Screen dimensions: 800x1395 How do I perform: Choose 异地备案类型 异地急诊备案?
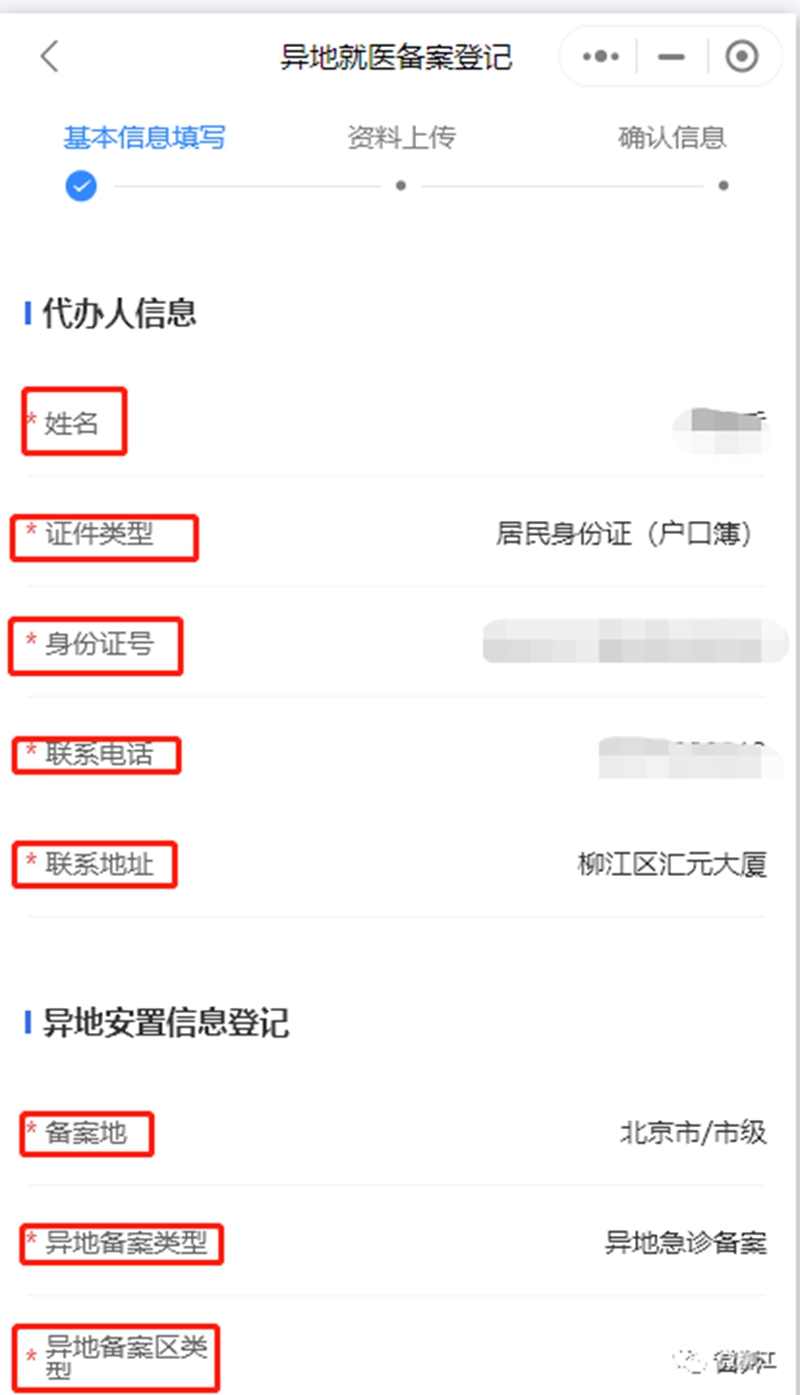(685, 1244)
